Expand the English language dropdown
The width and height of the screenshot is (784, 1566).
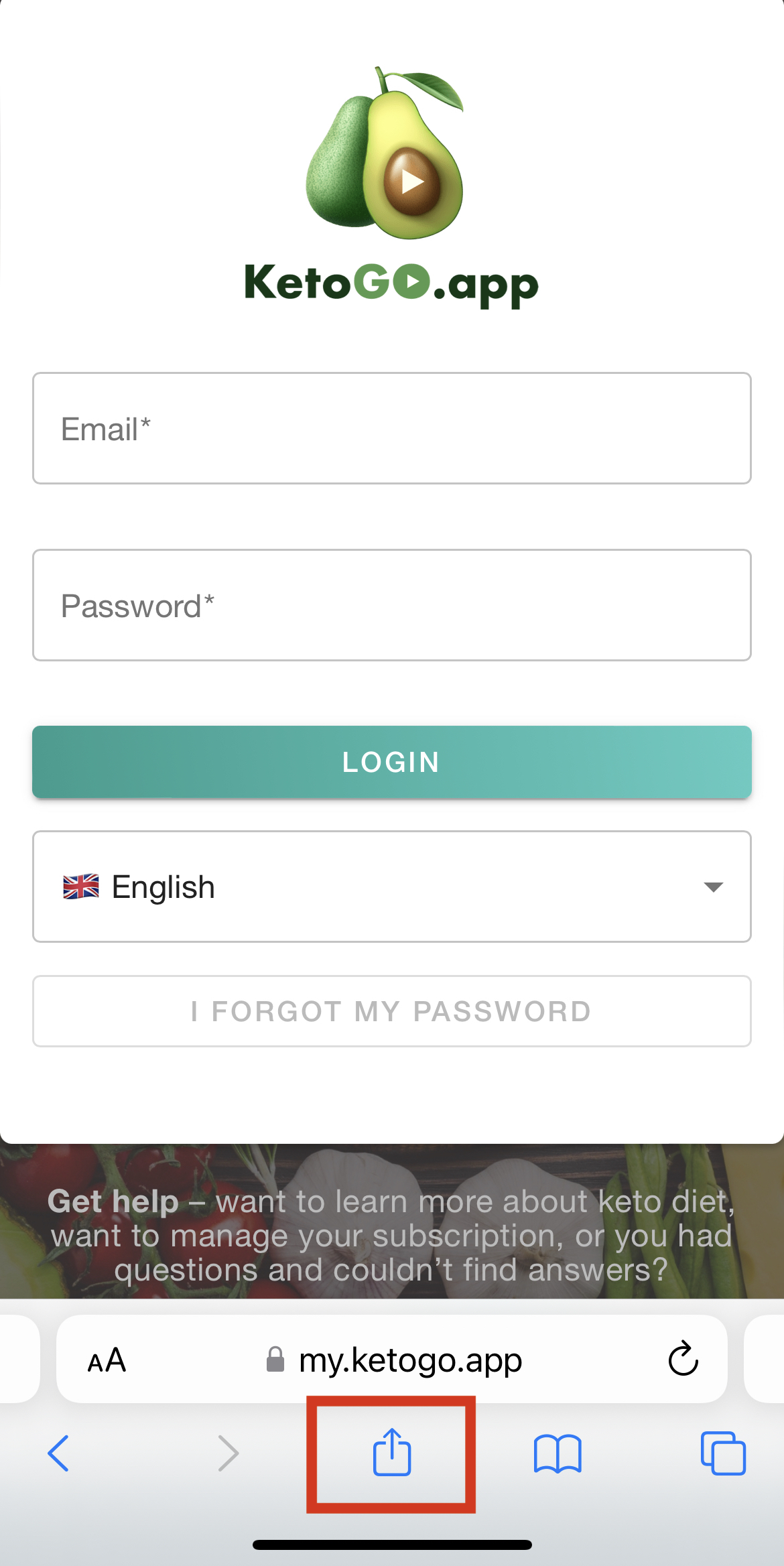tap(391, 887)
